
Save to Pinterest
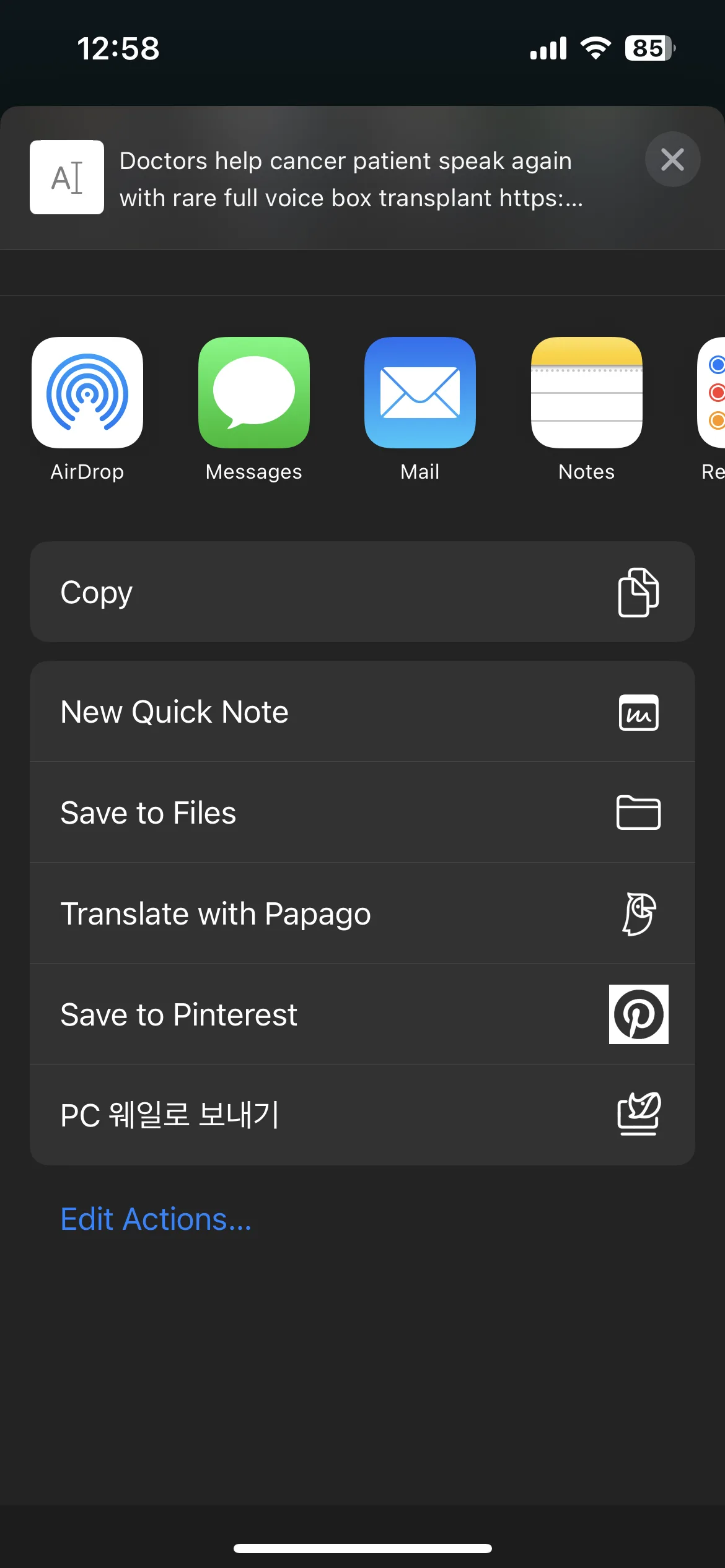click(362, 1014)
